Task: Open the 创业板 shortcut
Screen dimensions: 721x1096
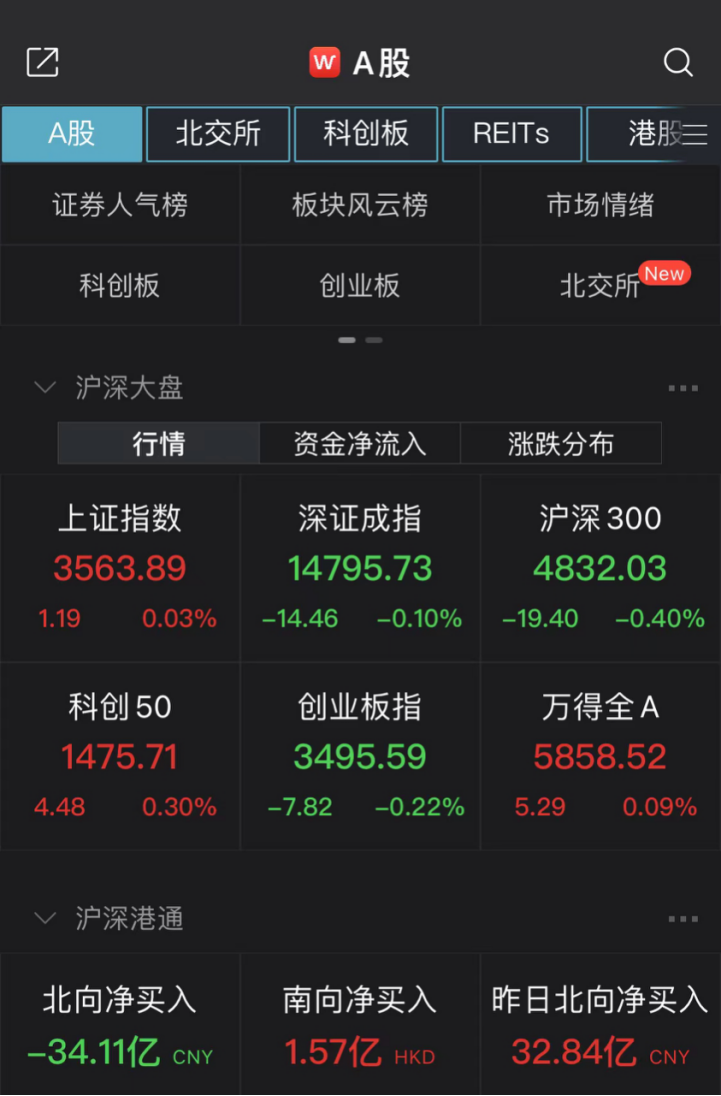Action: coord(360,285)
